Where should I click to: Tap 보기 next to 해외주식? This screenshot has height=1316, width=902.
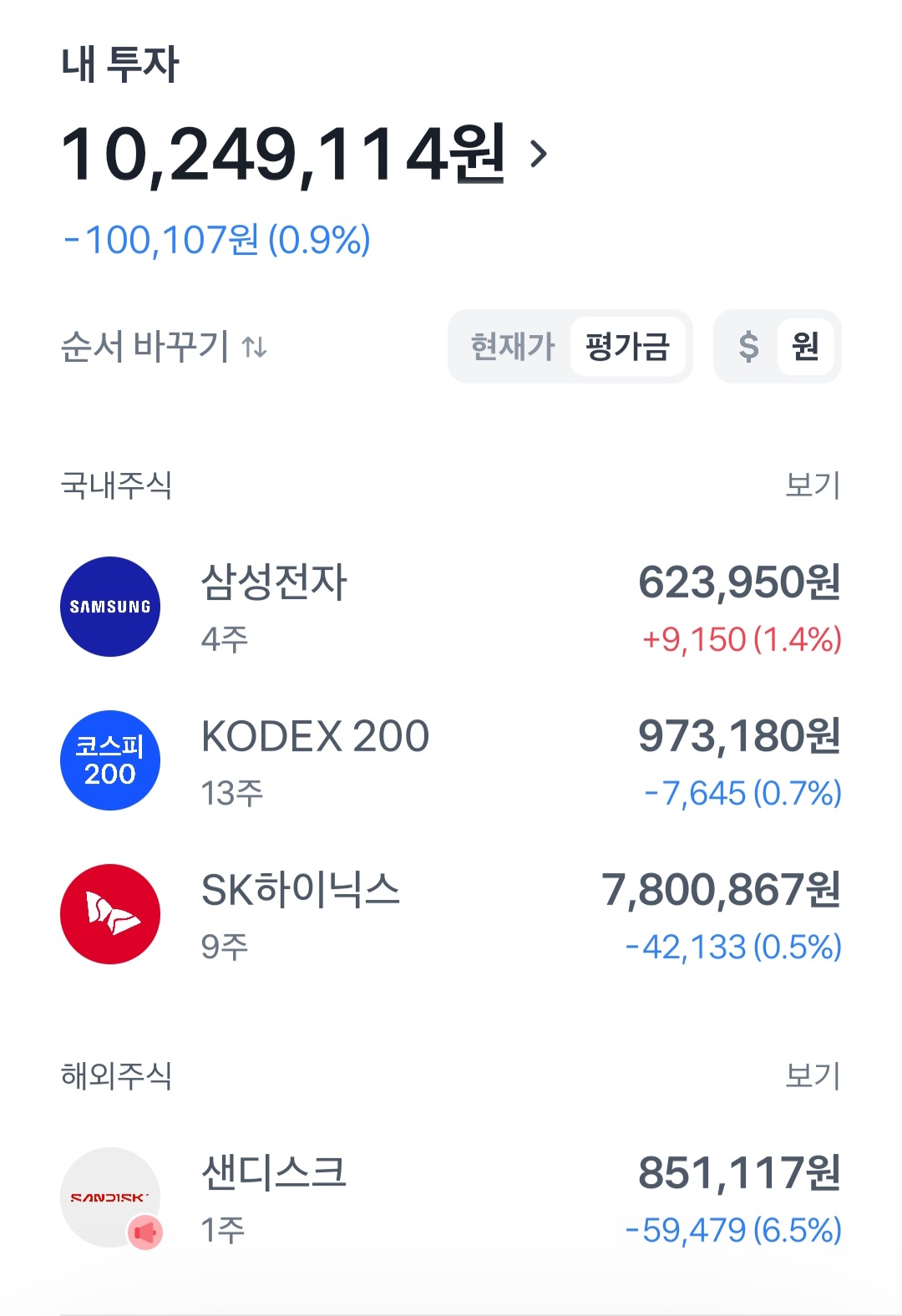click(x=812, y=1075)
